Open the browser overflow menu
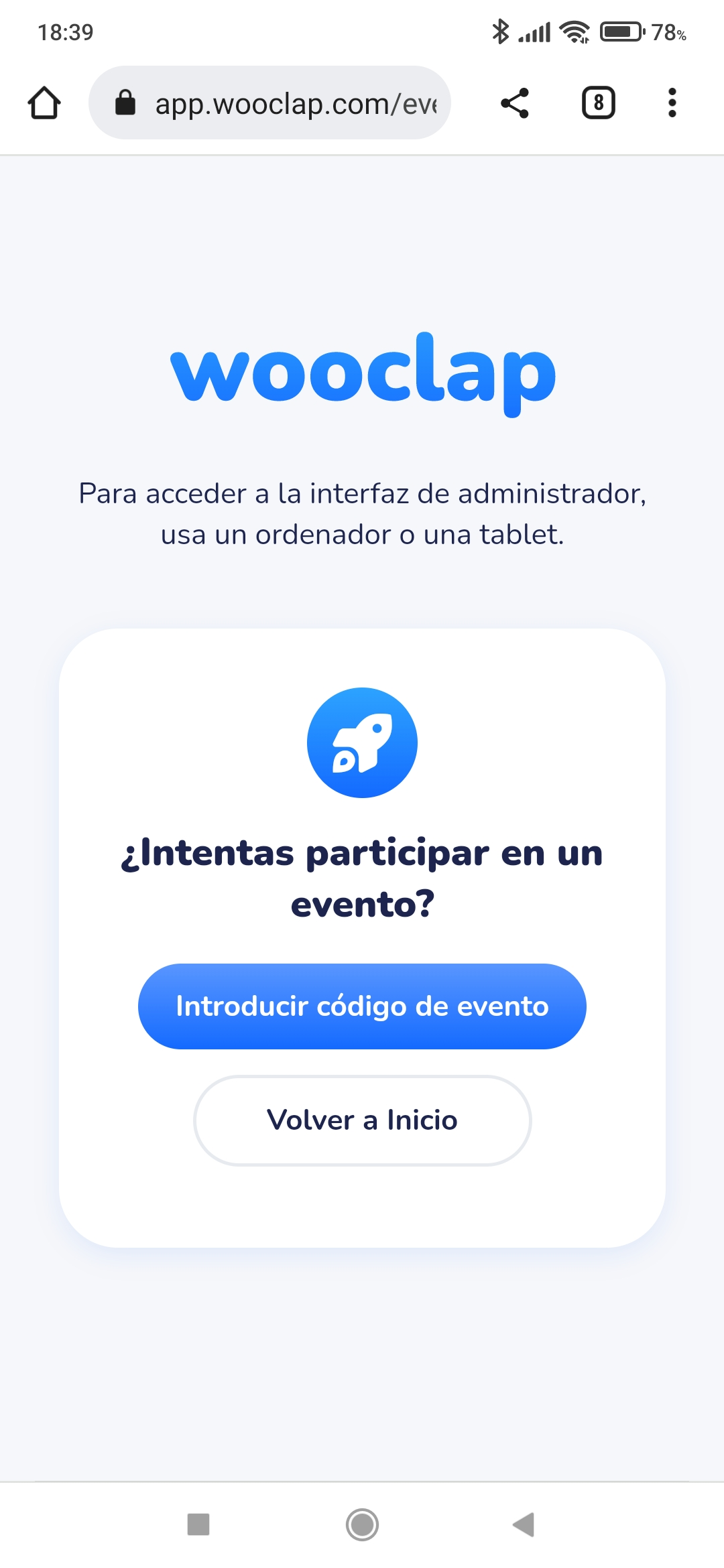The height and width of the screenshot is (1568, 724). (672, 103)
